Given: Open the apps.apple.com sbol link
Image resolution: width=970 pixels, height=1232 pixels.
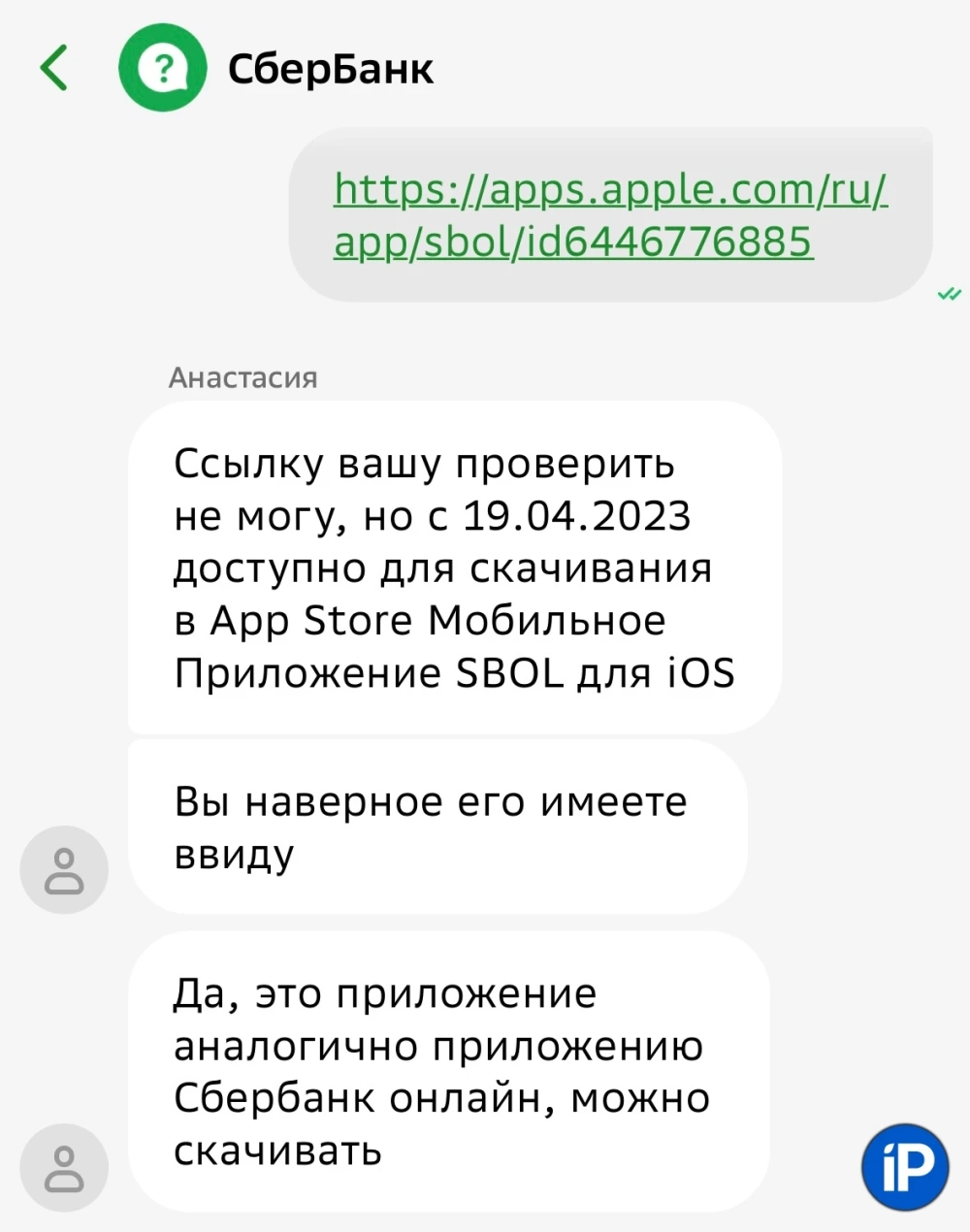Looking at the screenshot, I should (609, 214).
